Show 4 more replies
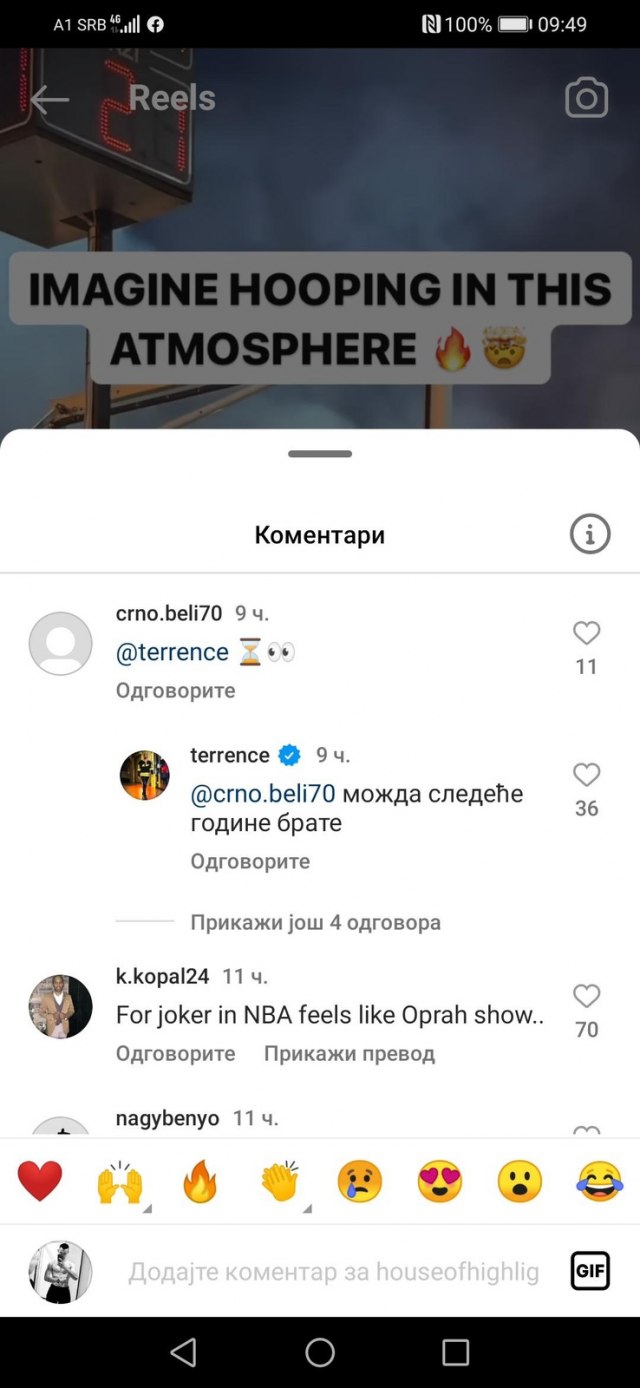This screenshot has height=1388, width=640. tap(315, 922)
